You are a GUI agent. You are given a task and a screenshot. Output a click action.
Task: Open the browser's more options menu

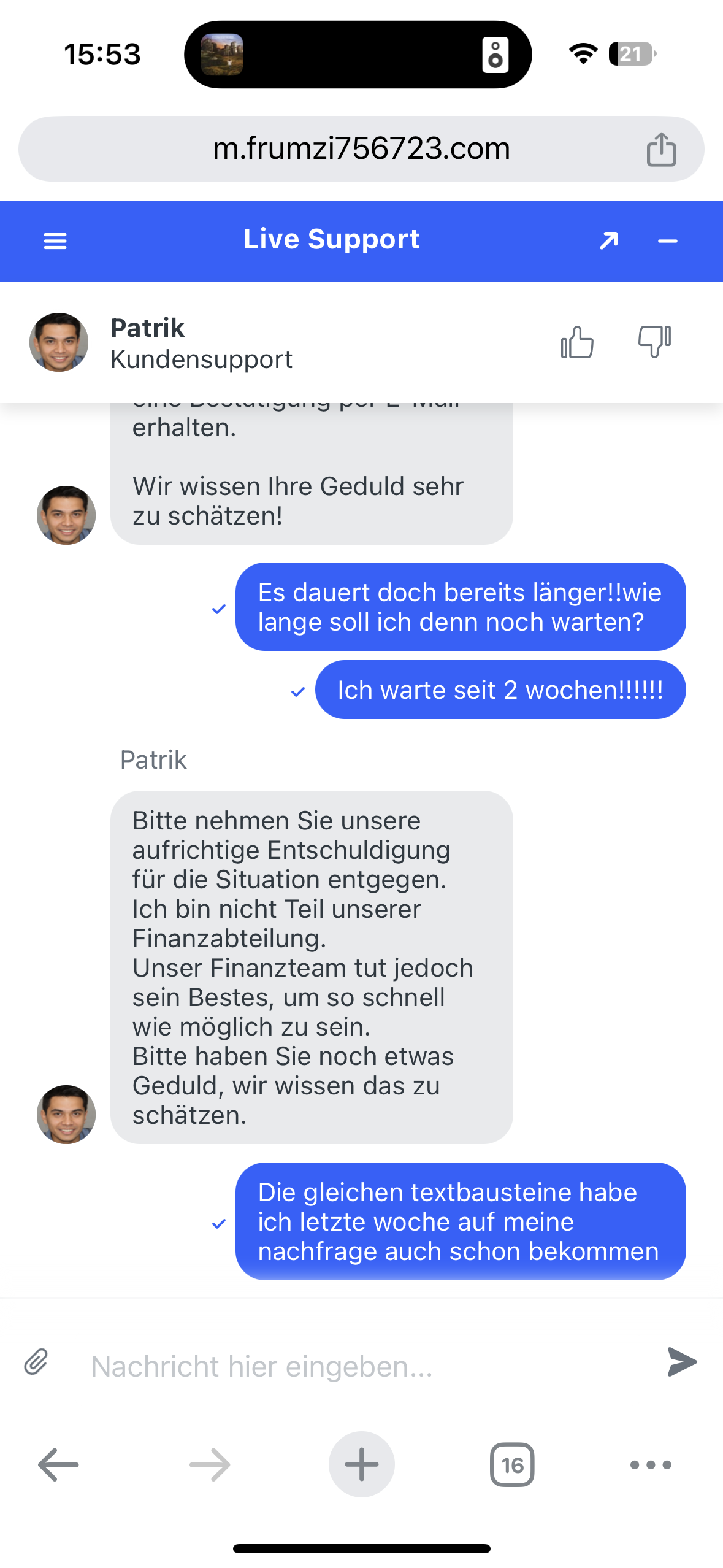tap(651, 1464)
